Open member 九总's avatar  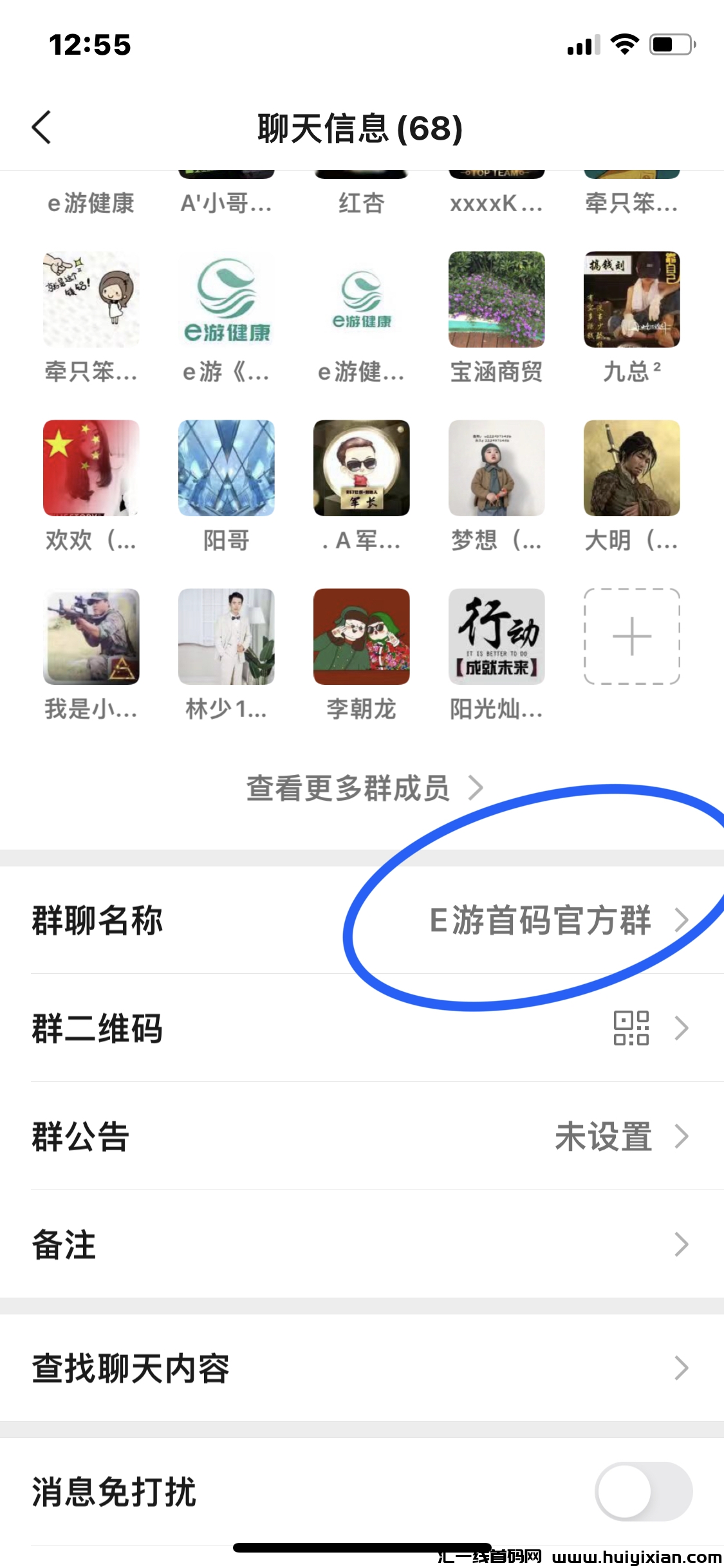point(631,299)
